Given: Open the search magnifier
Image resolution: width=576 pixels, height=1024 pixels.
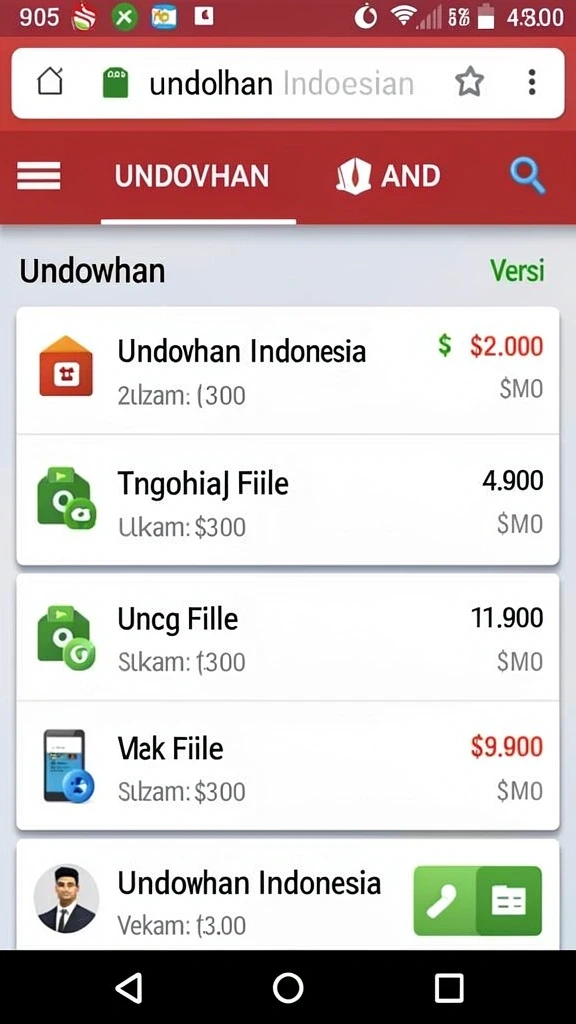Looking at the screenshot, I should point(526,177).
